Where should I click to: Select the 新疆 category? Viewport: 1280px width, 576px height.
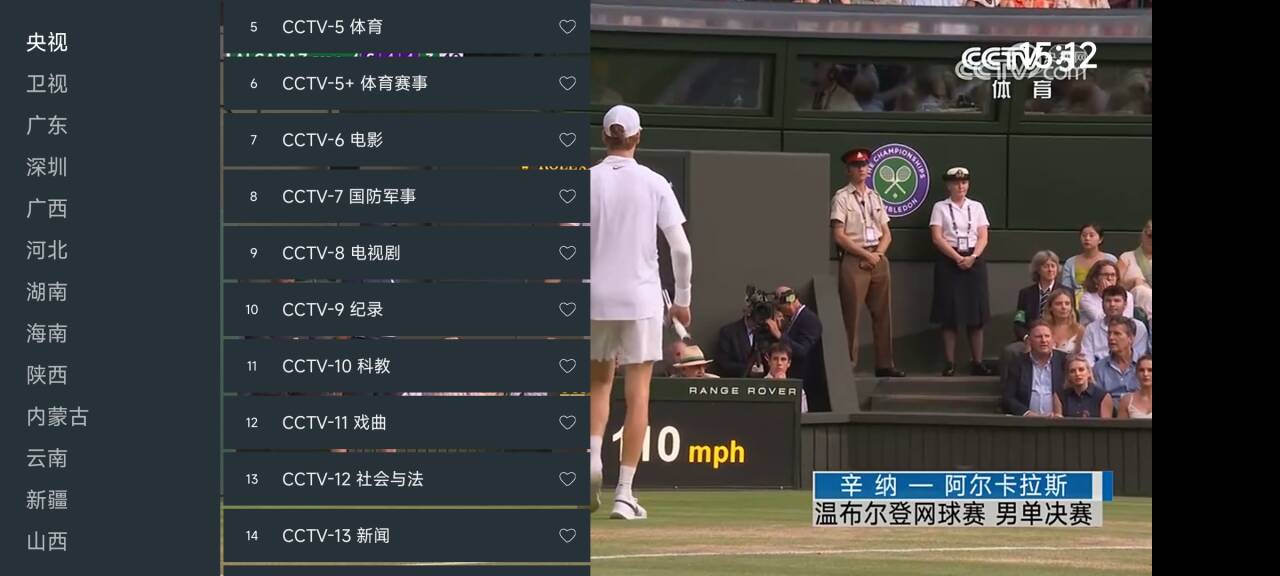pos(47,499)
